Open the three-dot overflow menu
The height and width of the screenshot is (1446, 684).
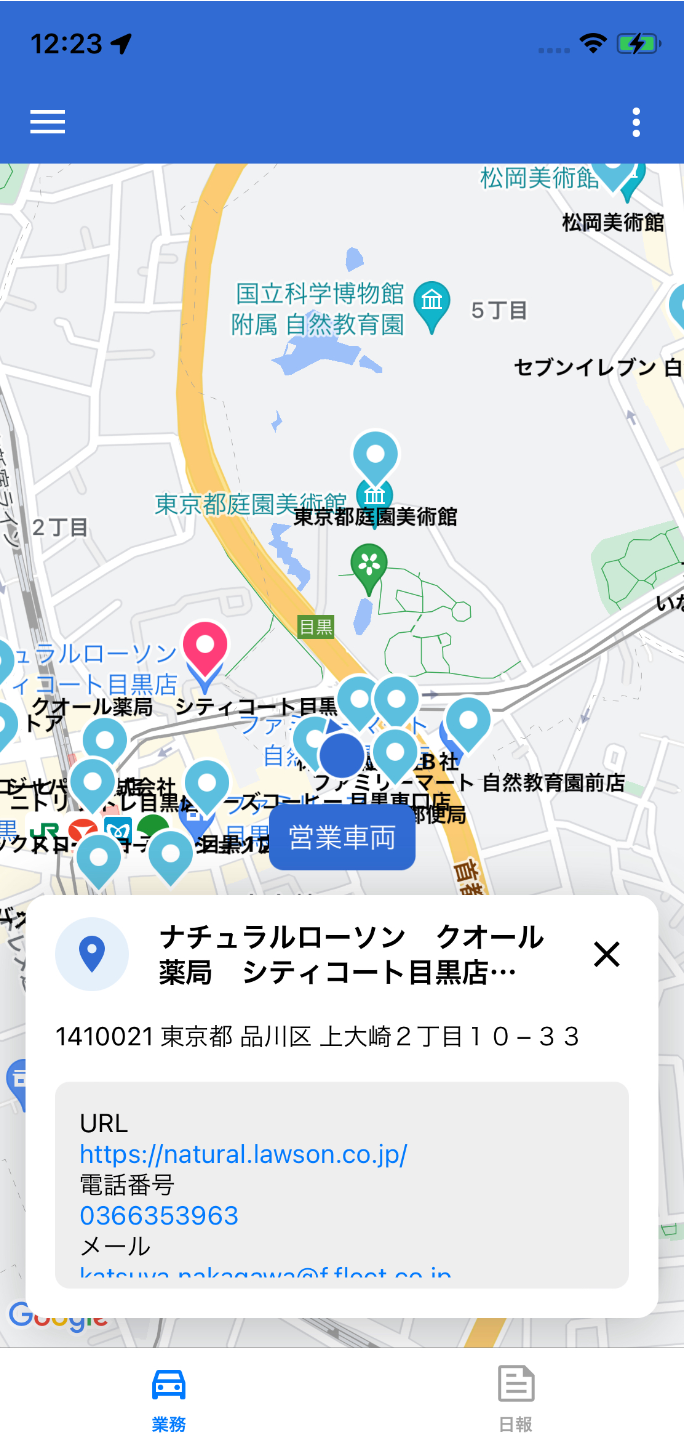[x=636, y=122]
